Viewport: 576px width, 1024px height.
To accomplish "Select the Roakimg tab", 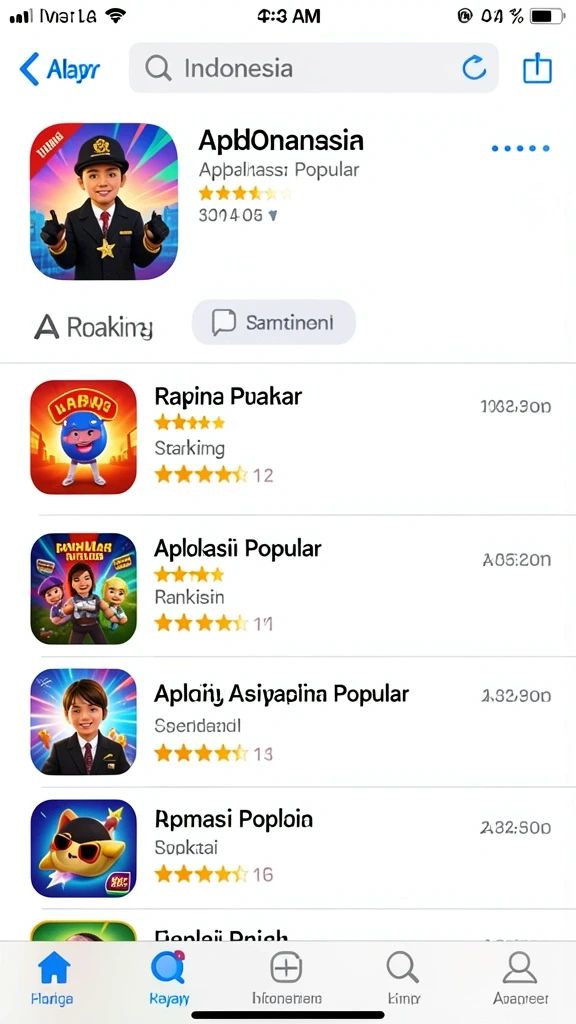I will coord(93,327).
